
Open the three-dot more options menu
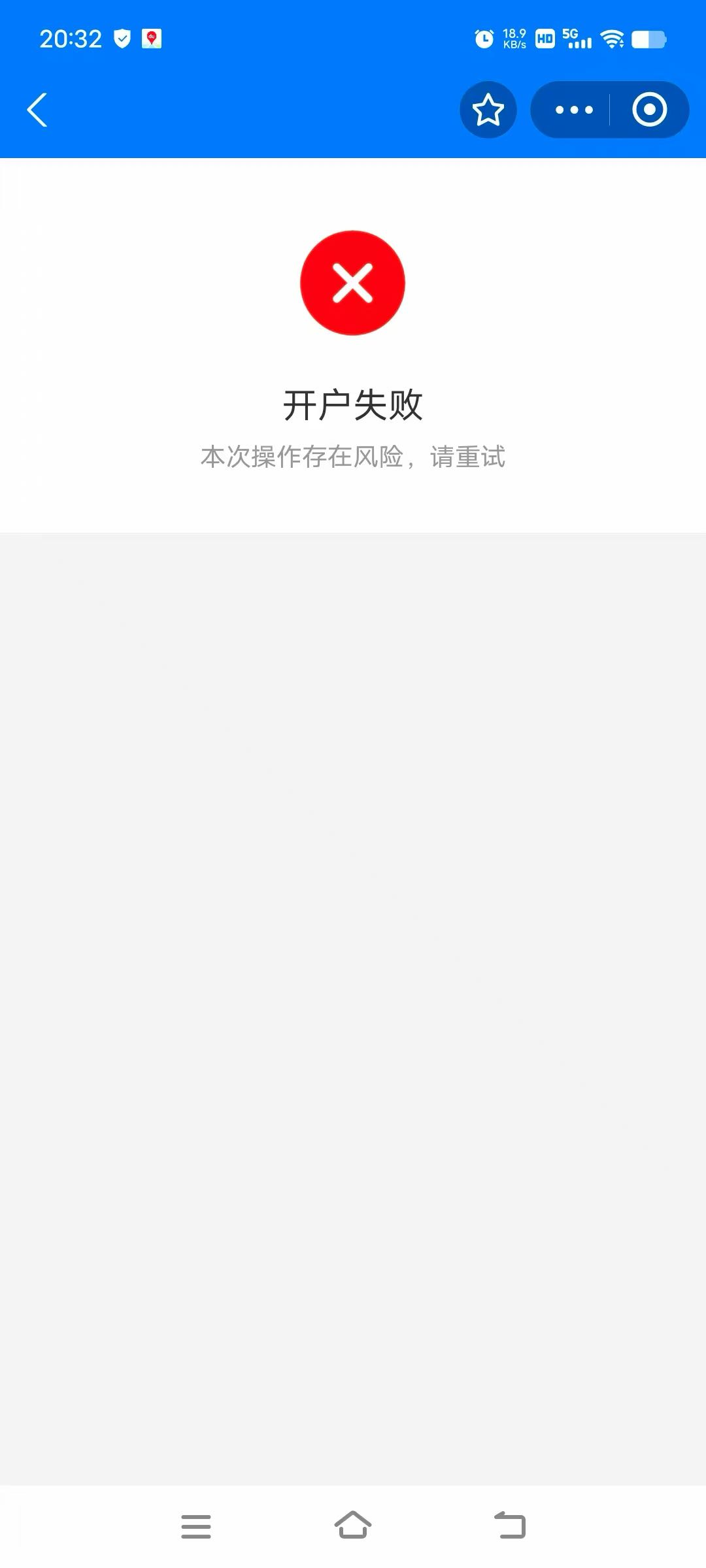click(x=573, y=110)
